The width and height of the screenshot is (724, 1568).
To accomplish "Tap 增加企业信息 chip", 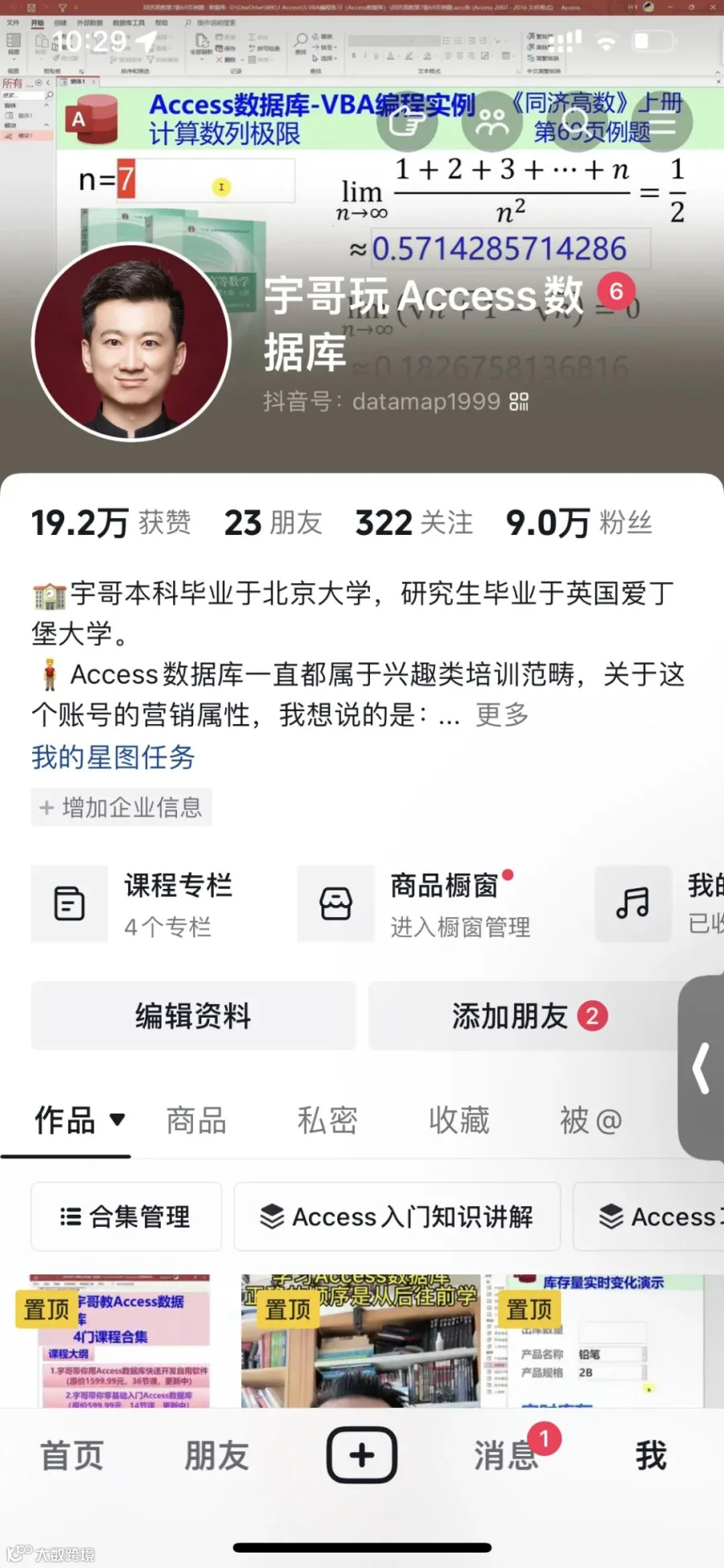I will coord(121,807).
